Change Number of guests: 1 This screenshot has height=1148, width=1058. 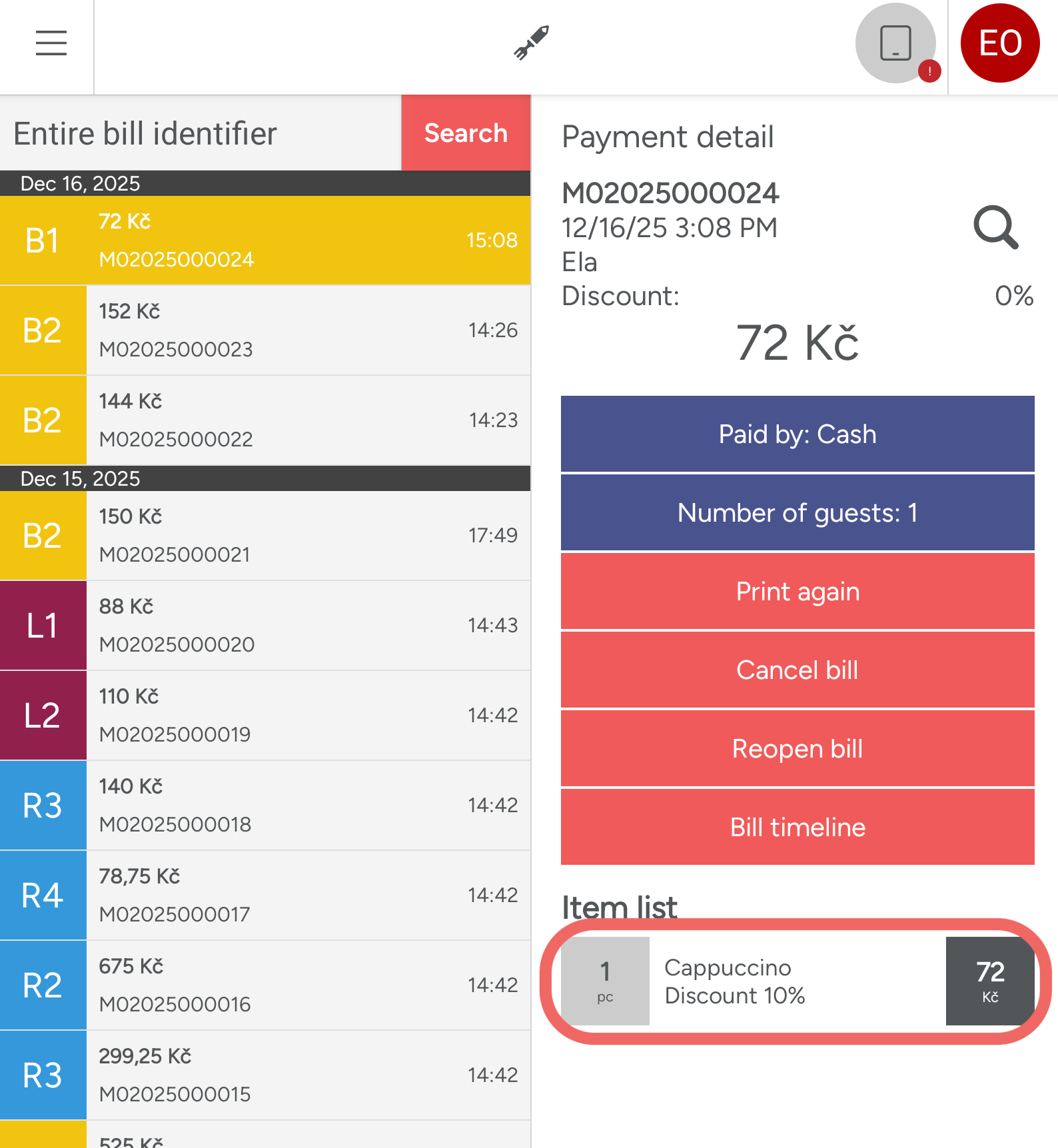tap(797, 513)
